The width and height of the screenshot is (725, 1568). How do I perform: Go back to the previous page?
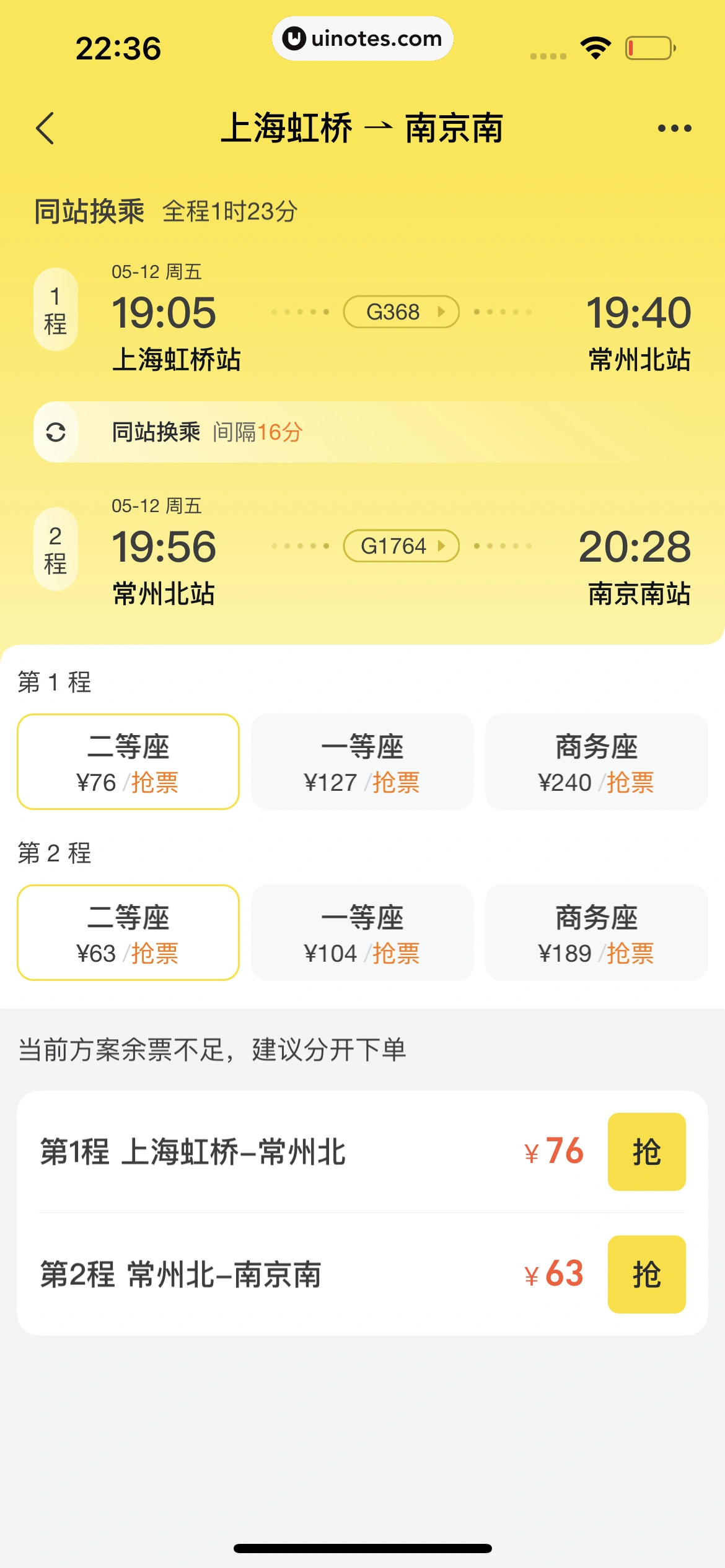(45, 128)
